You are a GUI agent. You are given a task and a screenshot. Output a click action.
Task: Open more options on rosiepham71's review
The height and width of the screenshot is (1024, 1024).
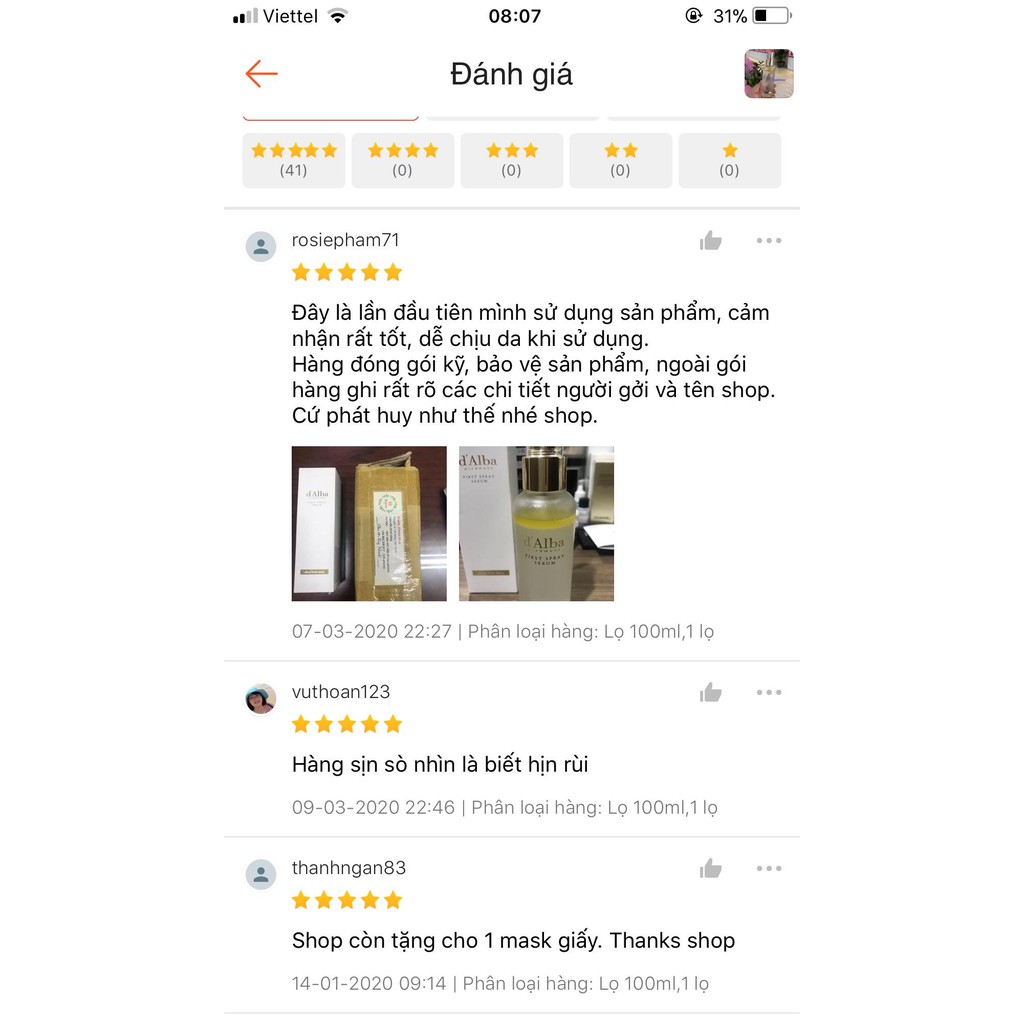[769, 241]
